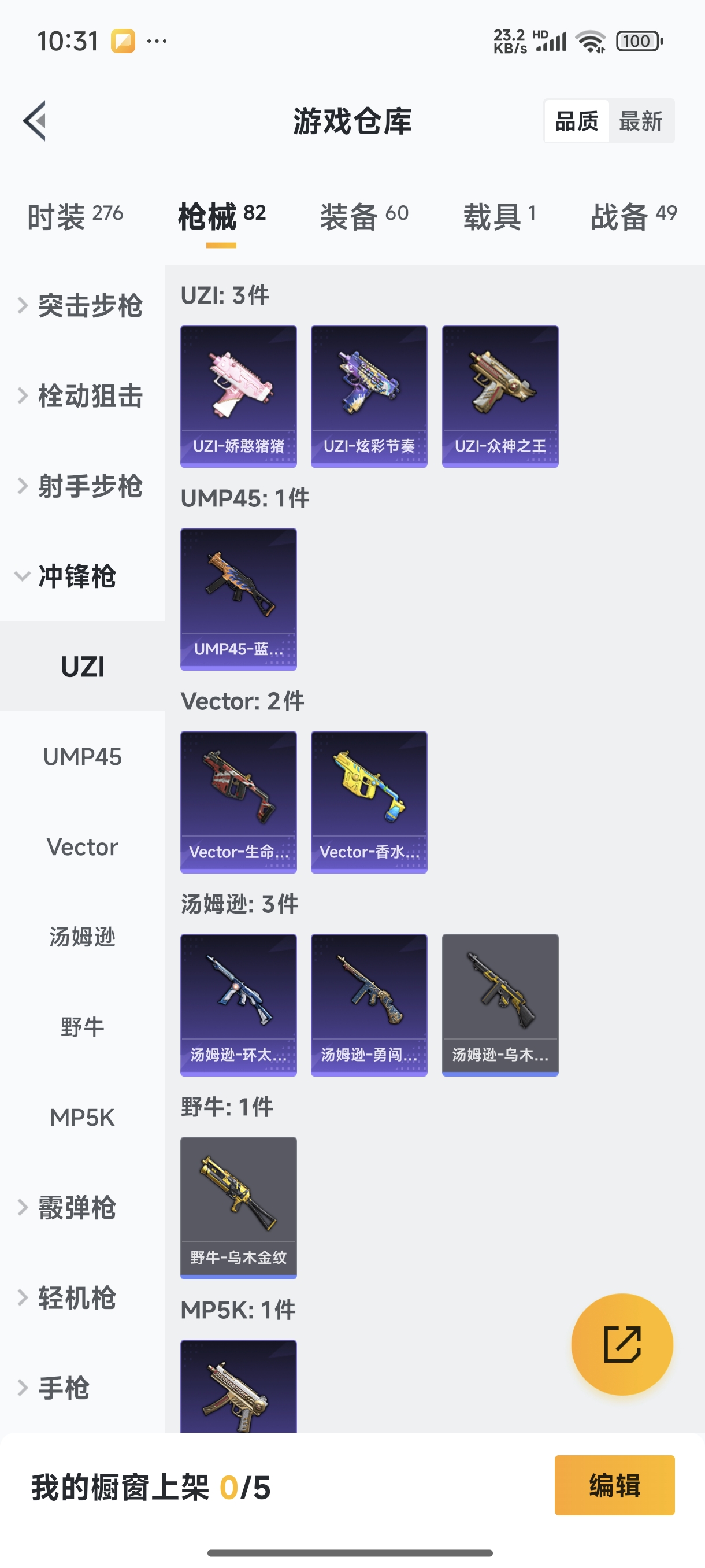Open the 战备 tab
Screen dimensions: 705x1568
point(633,216)
